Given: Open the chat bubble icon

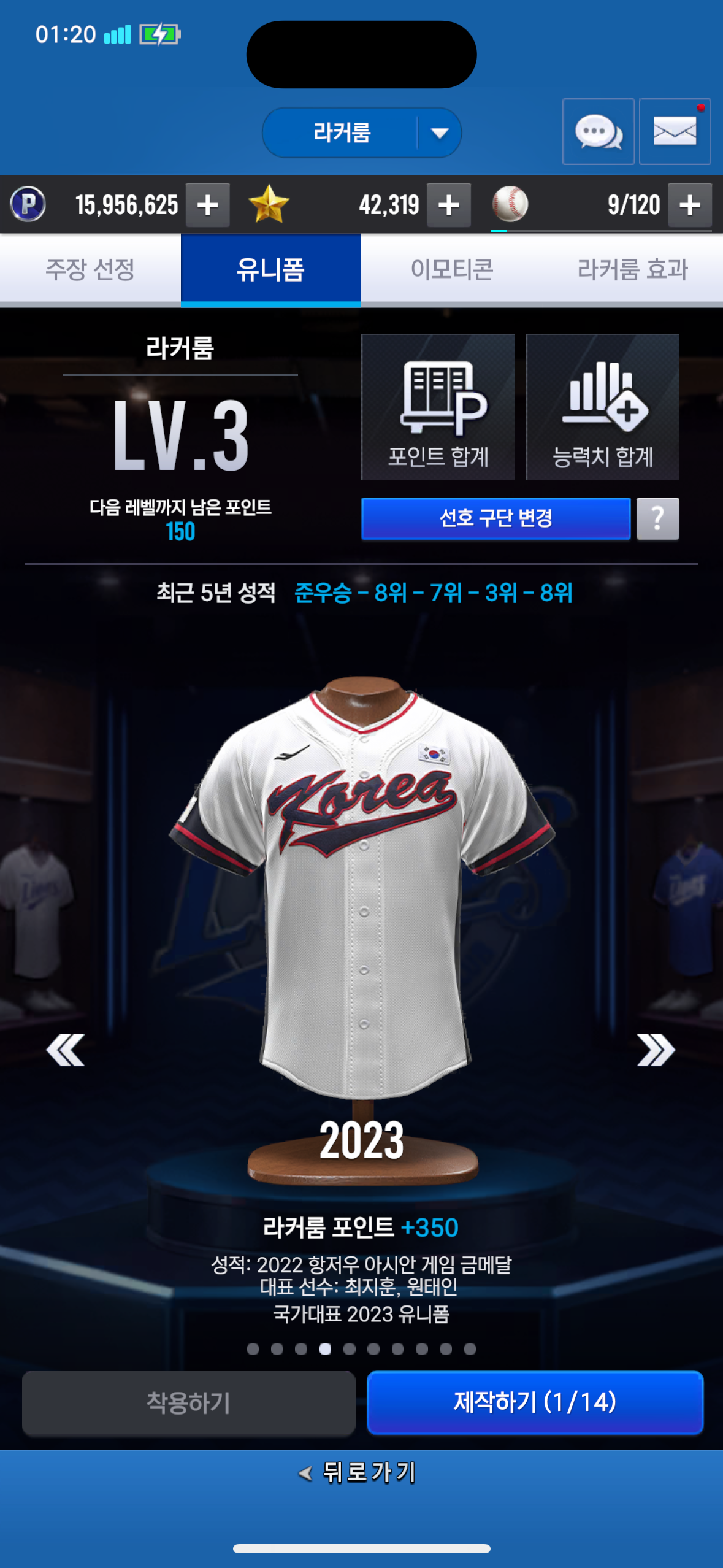Looking at the screenshot, I should click(598, 131).
